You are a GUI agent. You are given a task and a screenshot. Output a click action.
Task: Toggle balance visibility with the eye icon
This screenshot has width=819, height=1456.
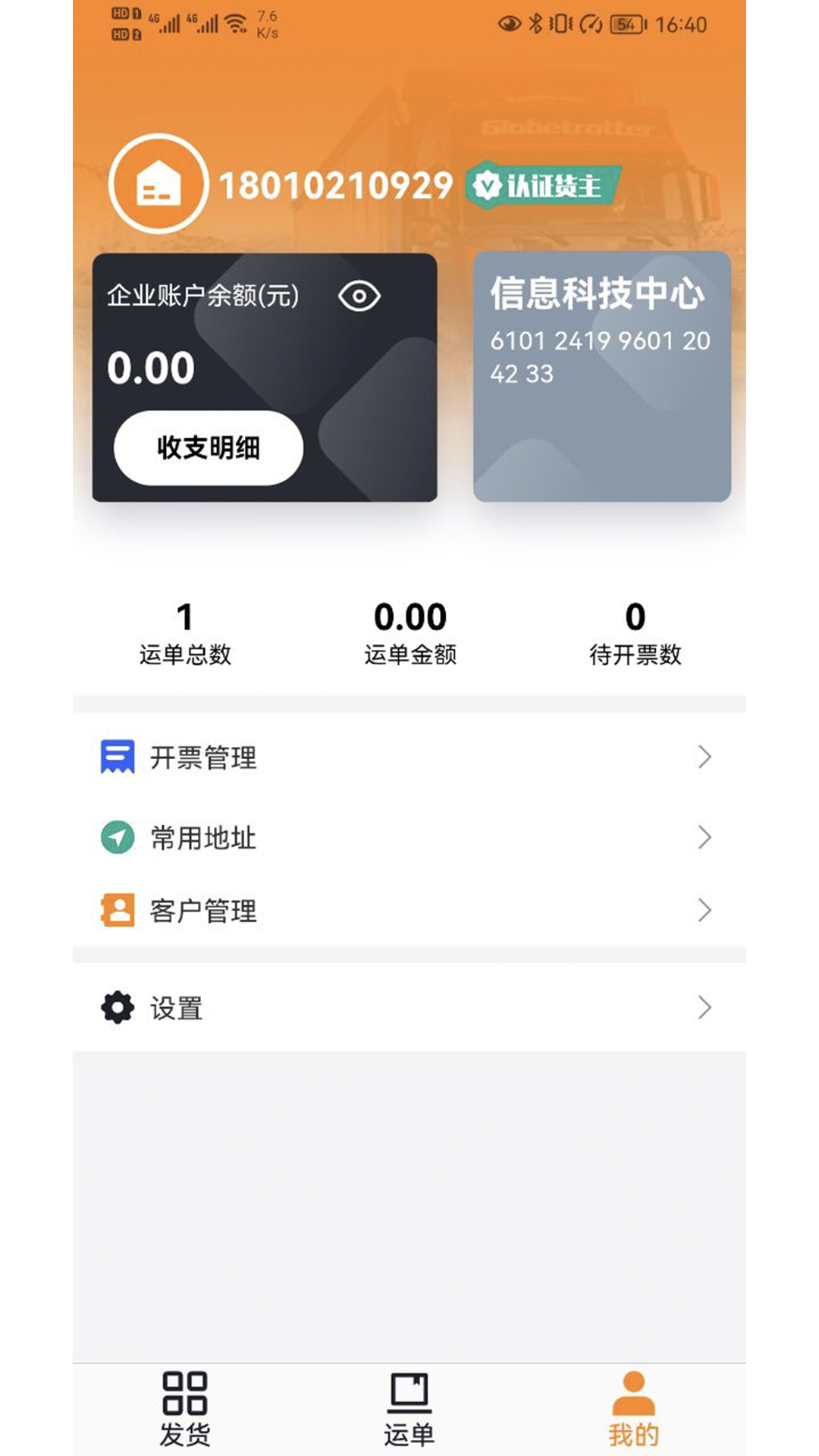[x=359, y=296]
